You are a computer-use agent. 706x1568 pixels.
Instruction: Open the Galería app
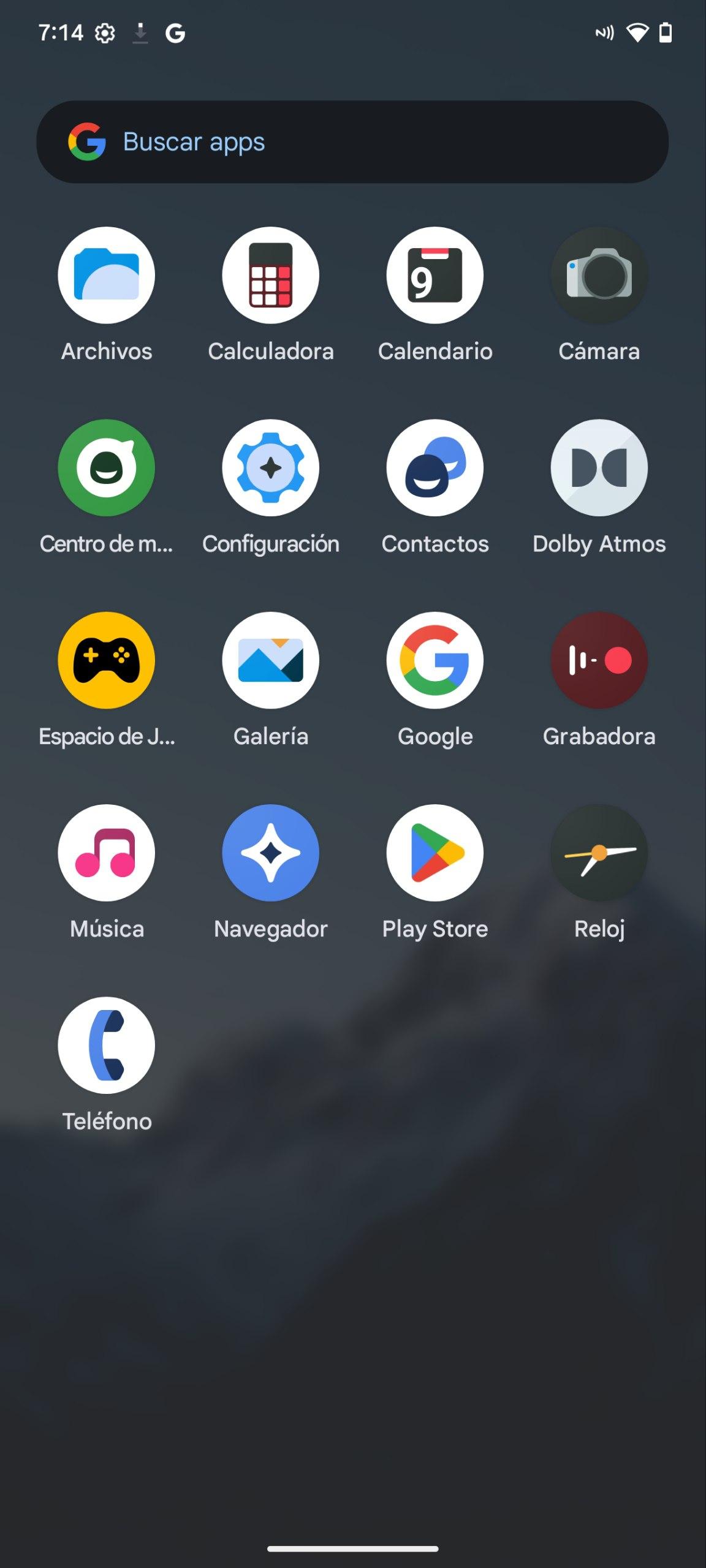tap(271, 660)
